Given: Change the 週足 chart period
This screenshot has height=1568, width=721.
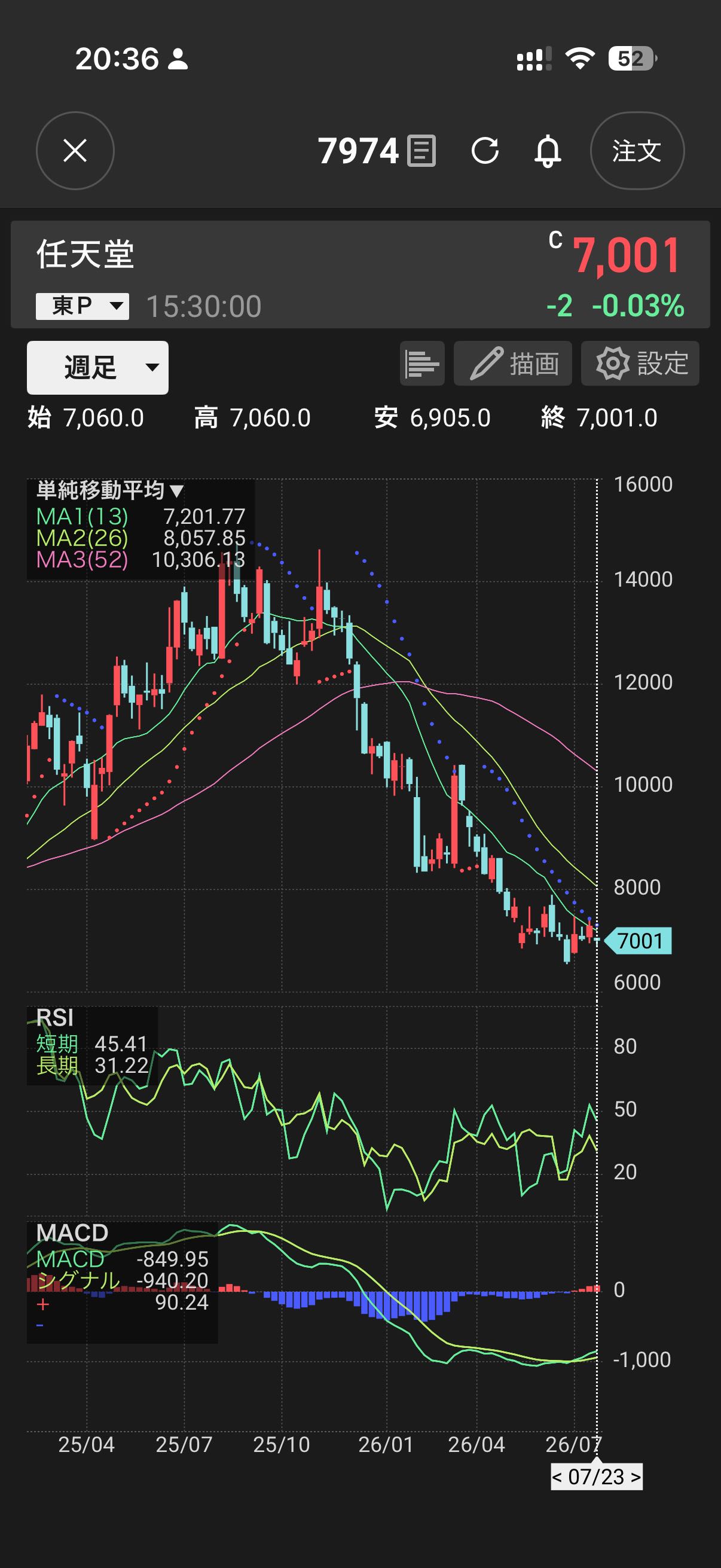Looking at the screenshot, I should (97, 368).
